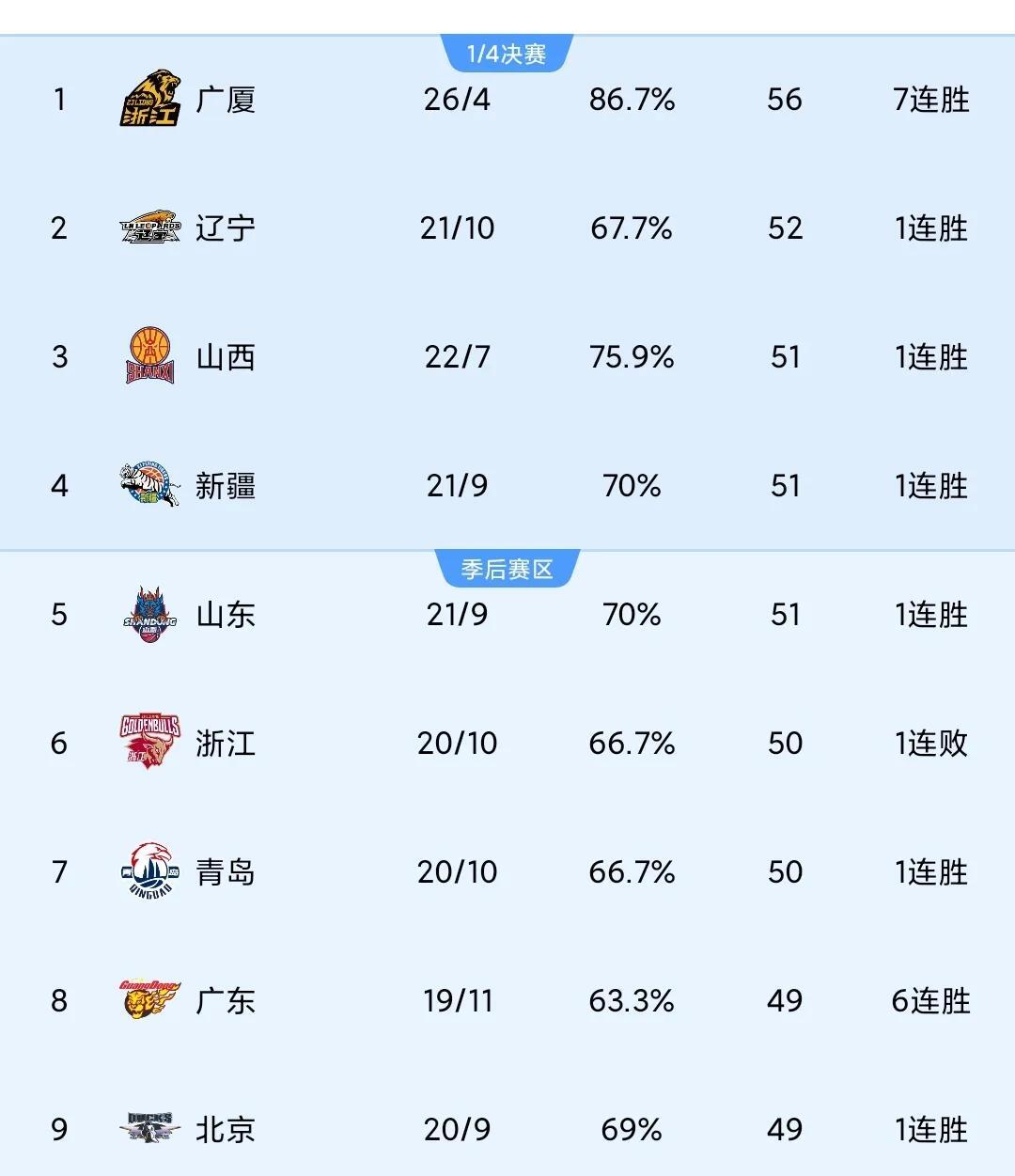Image resolution: width=1015 pixels, height=1176 pixels.
Task: Click the 新疆 tigers team logo
Action: point(150,485)
